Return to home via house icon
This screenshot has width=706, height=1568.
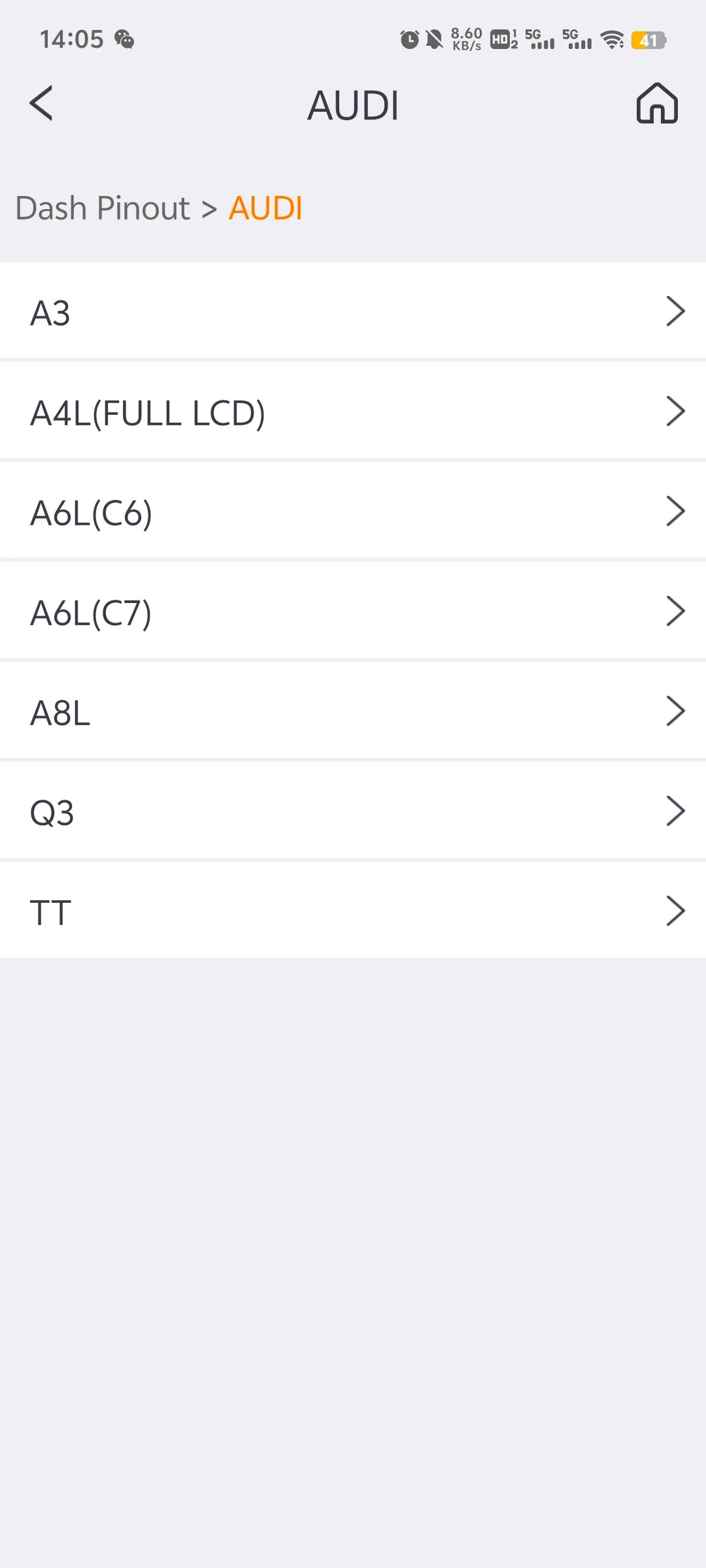(657, 103)
